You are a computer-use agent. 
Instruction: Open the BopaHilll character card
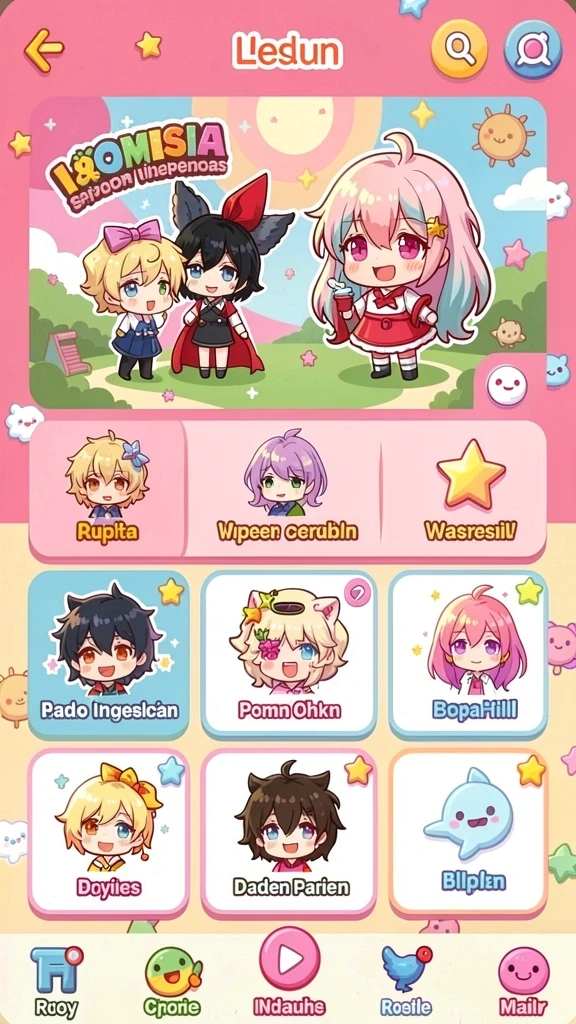pos(468,654)
